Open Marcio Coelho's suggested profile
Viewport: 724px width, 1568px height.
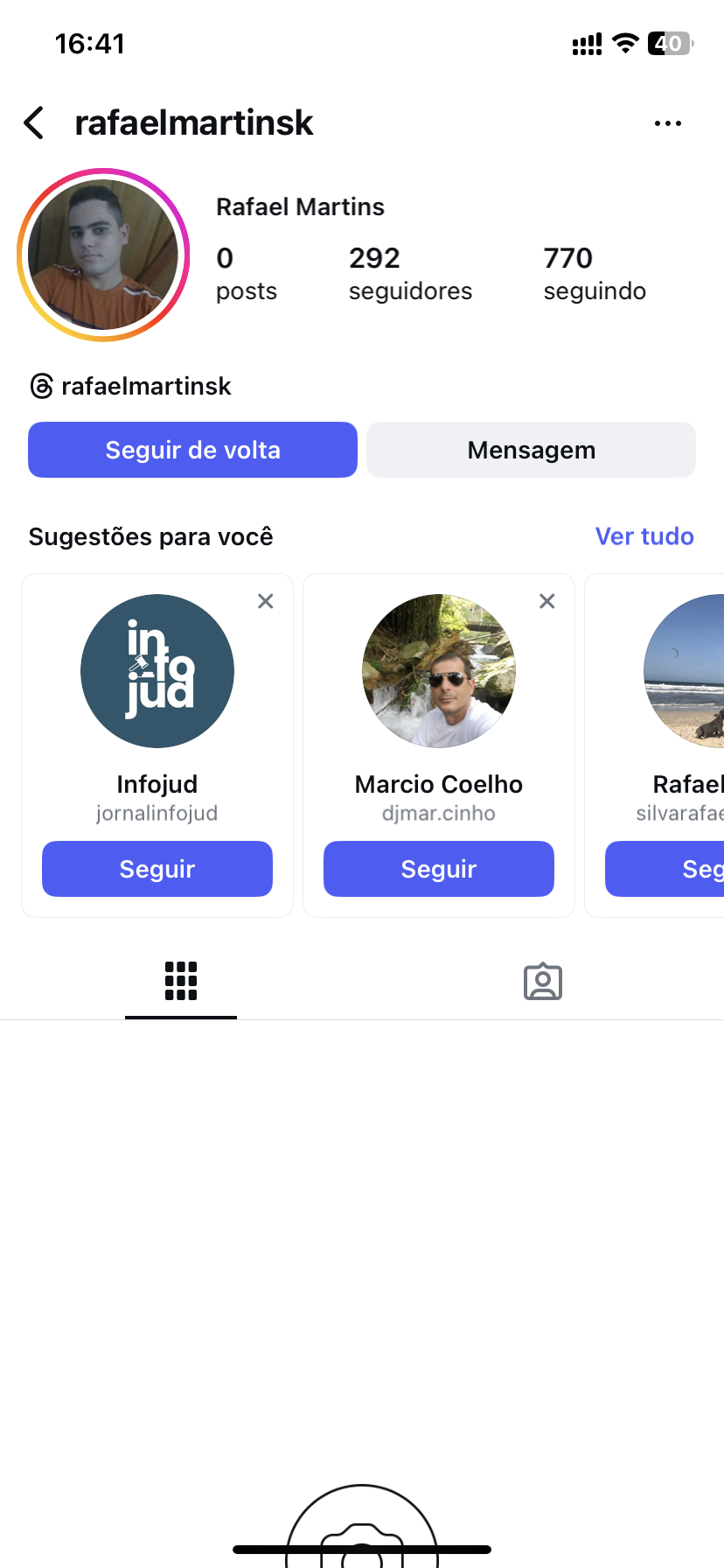coord(439,671)
